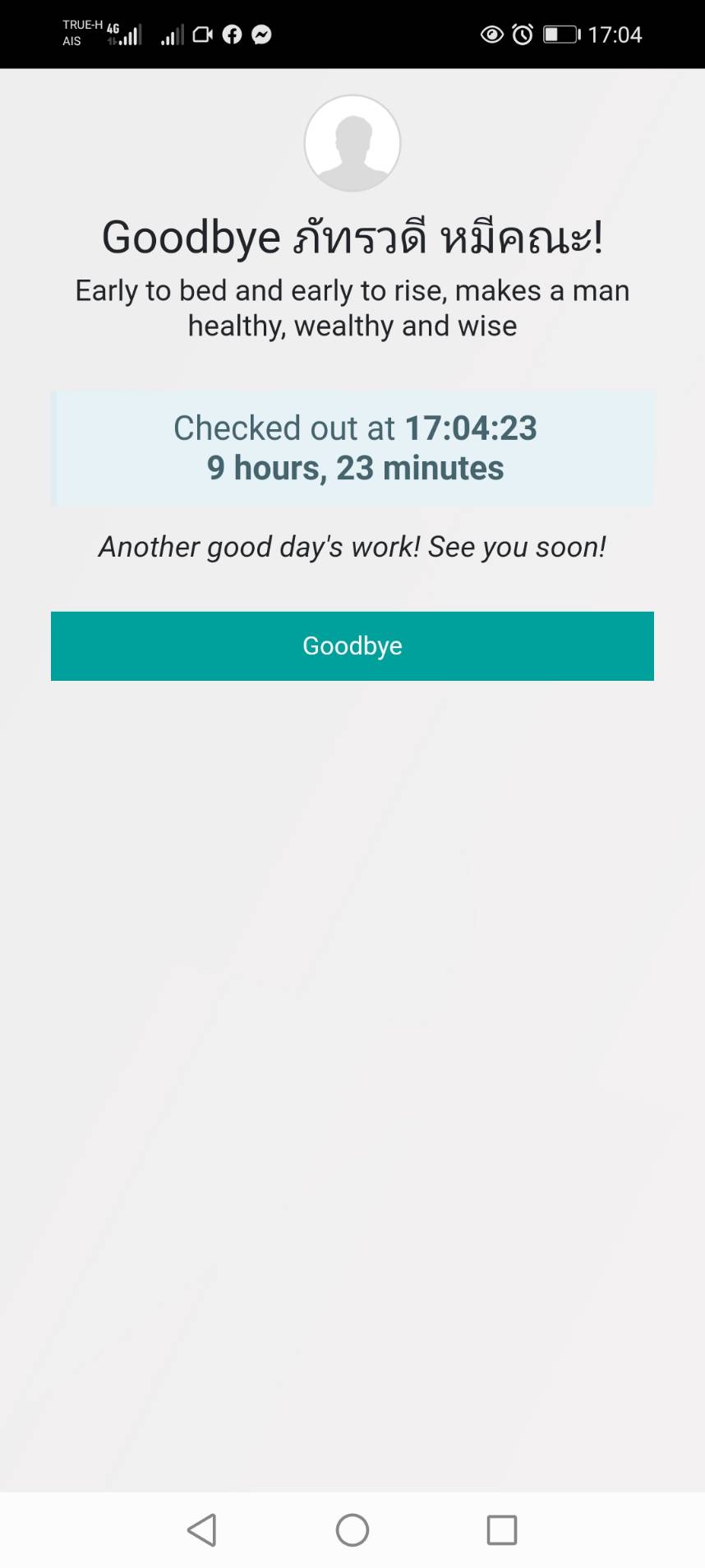Tap the teal Goodbye button
The image size is (705, 1568).
click(x=352, y=645)
